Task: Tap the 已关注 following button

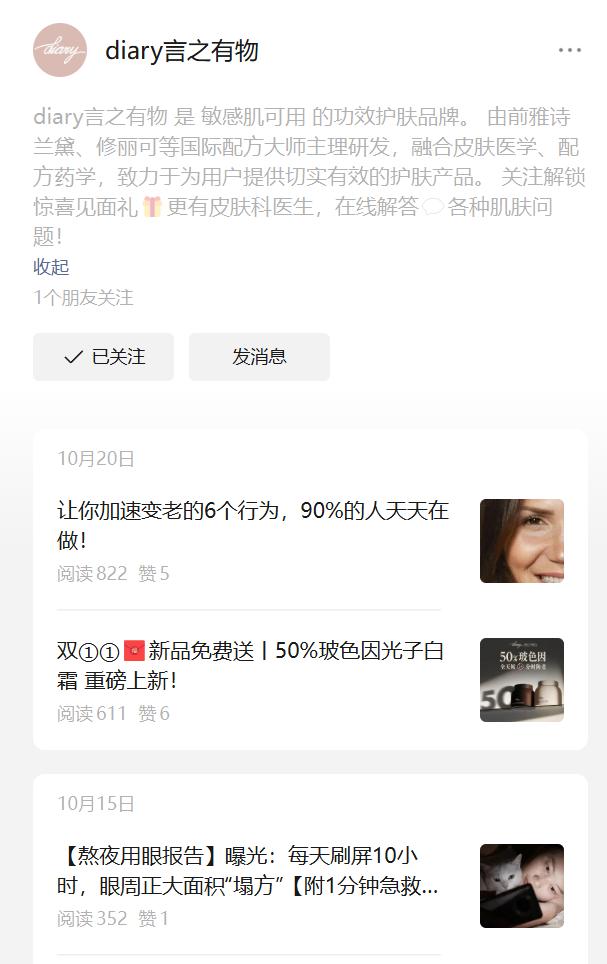Action: click(103, 357)
